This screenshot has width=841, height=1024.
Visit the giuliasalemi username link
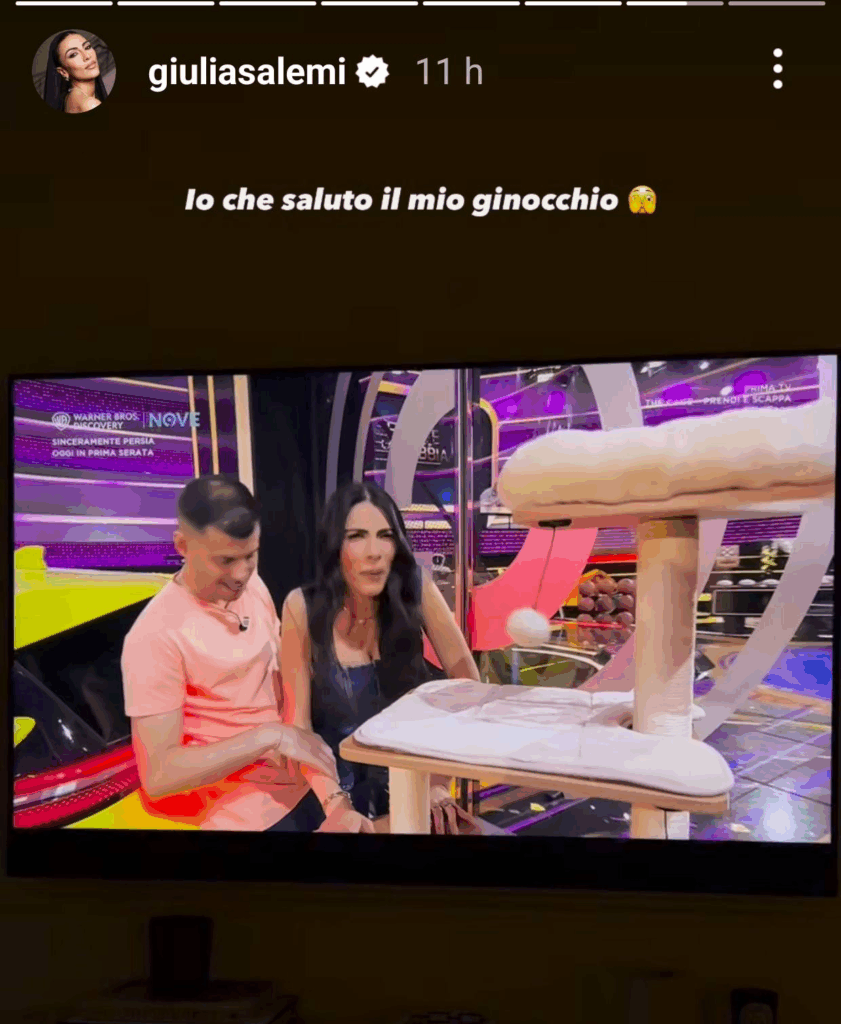[x=247, y=72]
